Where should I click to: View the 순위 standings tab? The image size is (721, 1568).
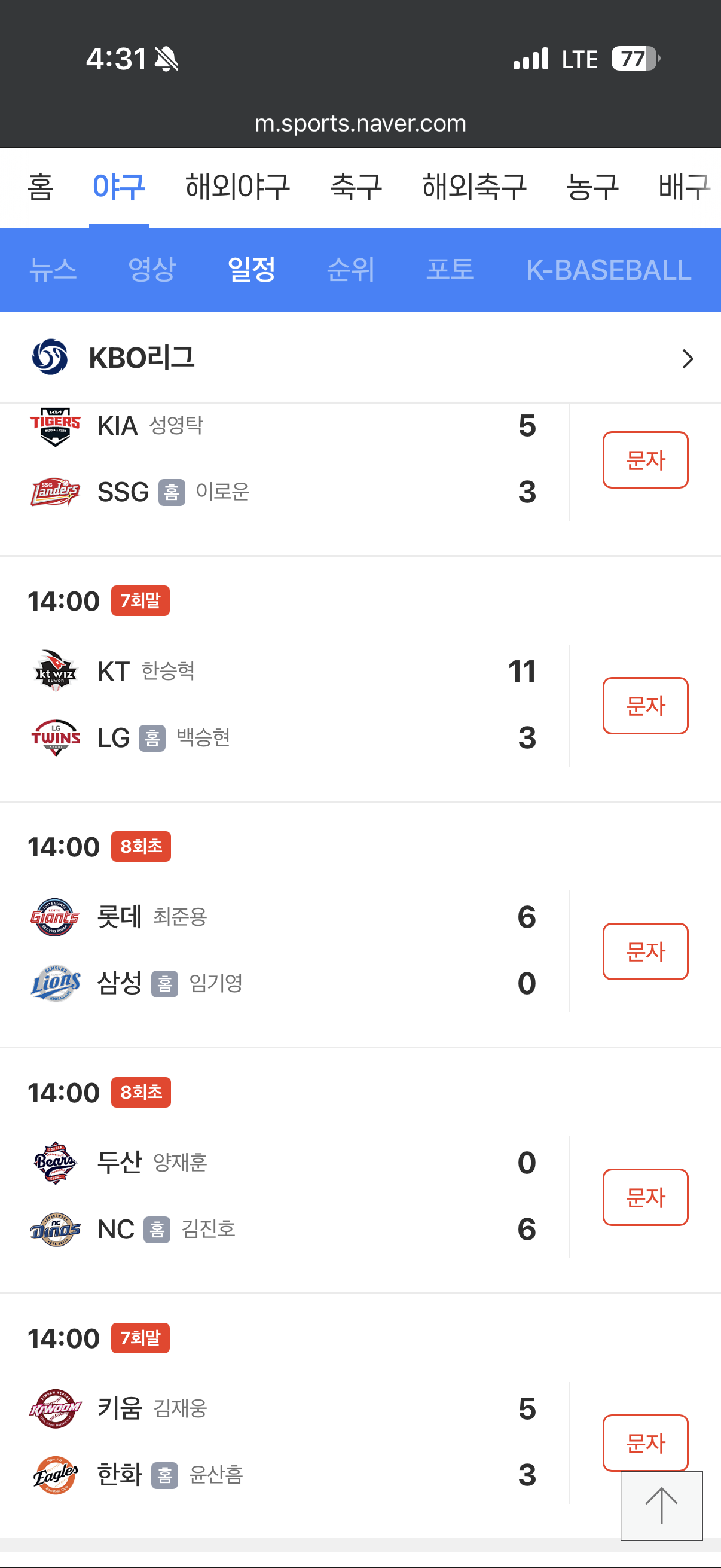(x=350, y=270)
